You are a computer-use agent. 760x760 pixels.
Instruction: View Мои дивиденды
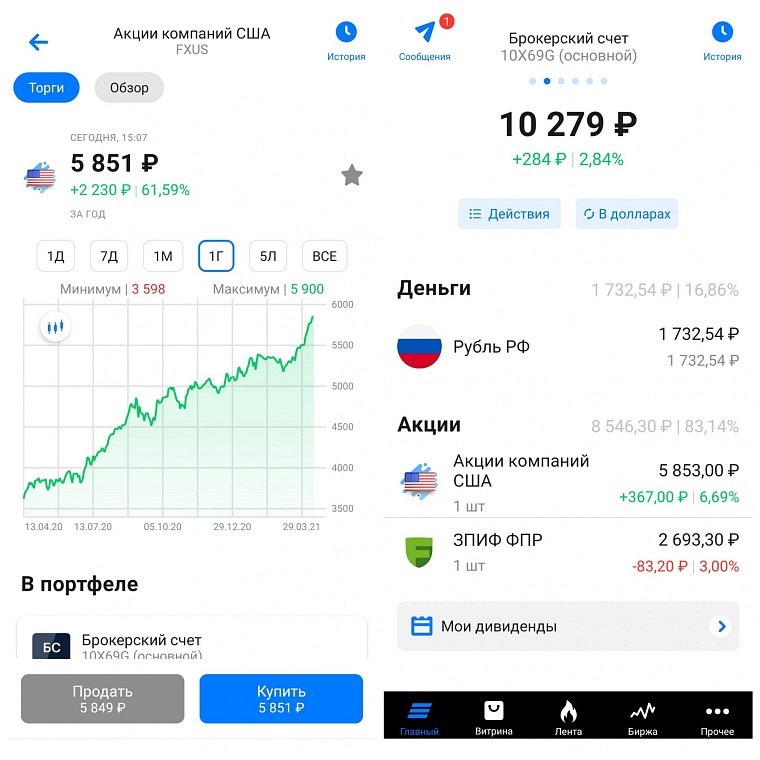point(567,626)
